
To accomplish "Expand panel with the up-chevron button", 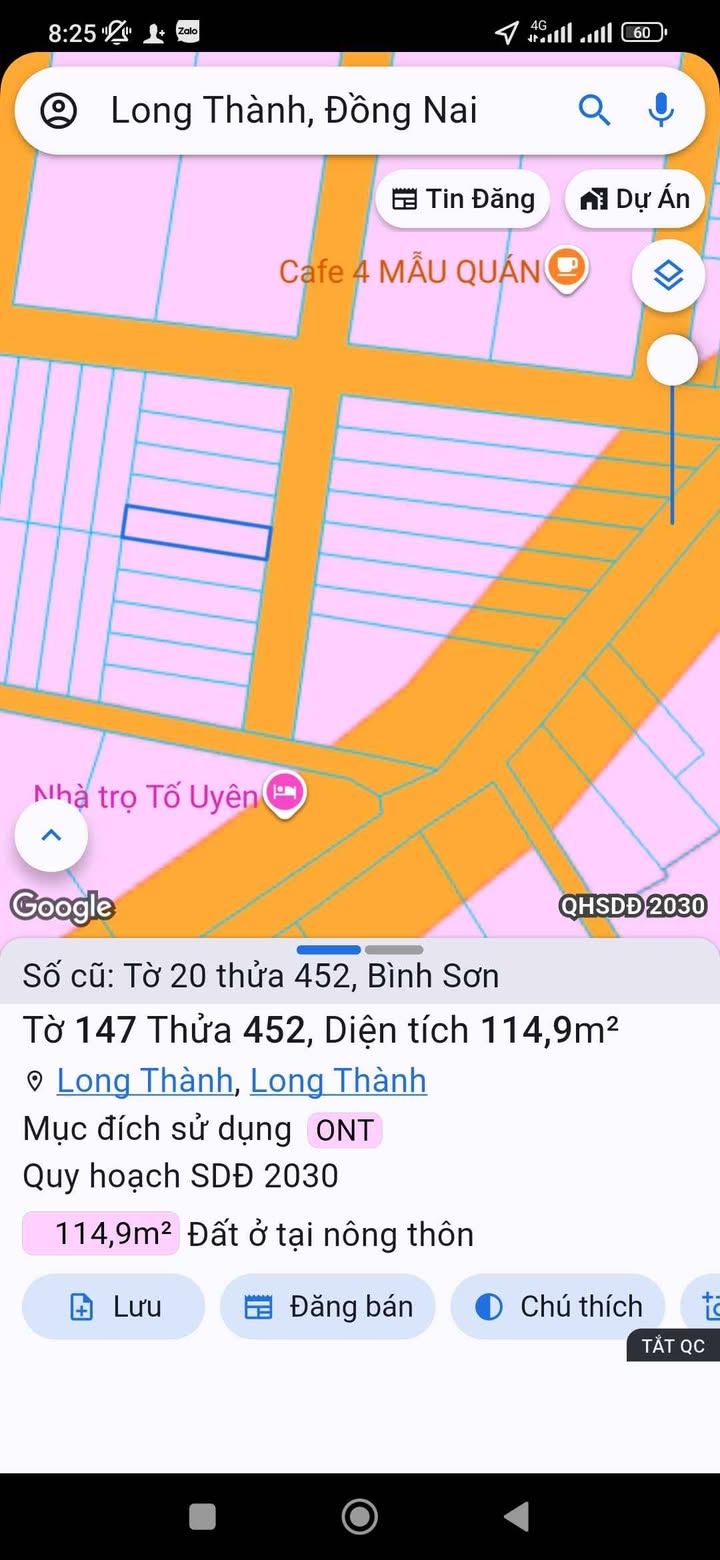I will pos(51,835).
